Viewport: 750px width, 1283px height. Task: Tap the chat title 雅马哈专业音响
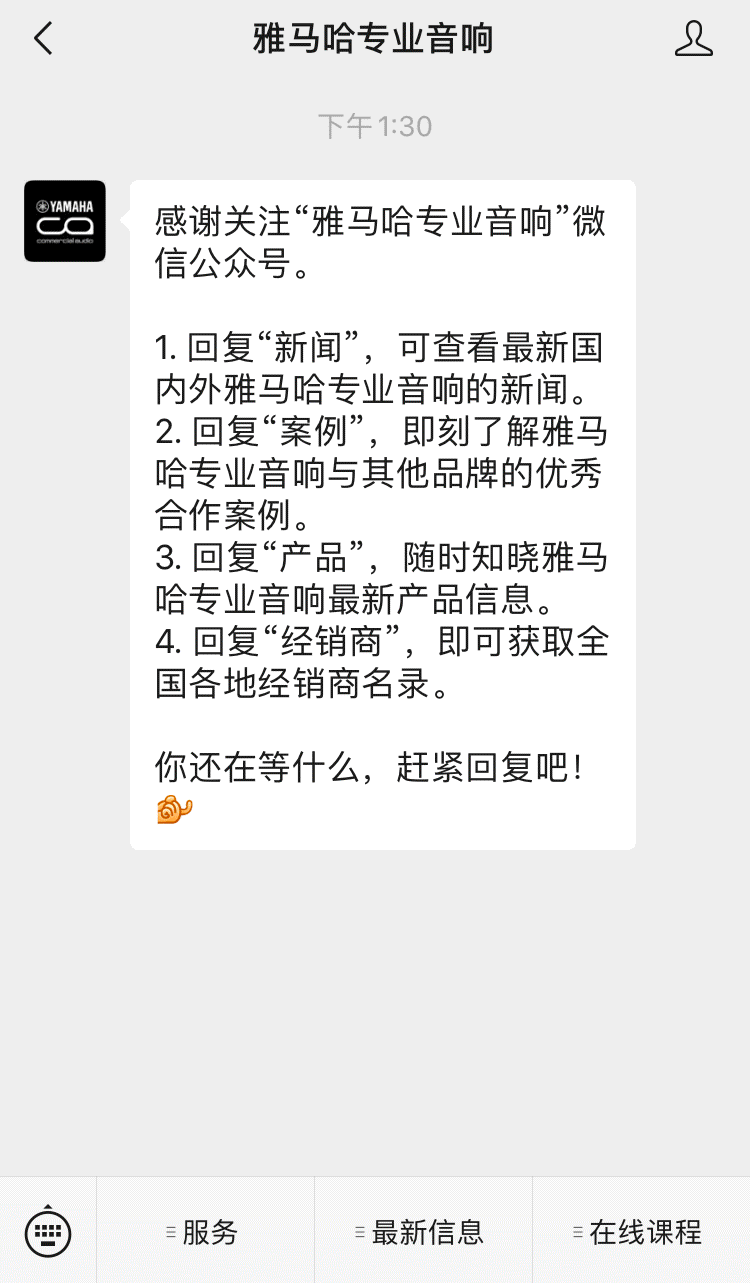pyautogui.click(x=375, y=38)
